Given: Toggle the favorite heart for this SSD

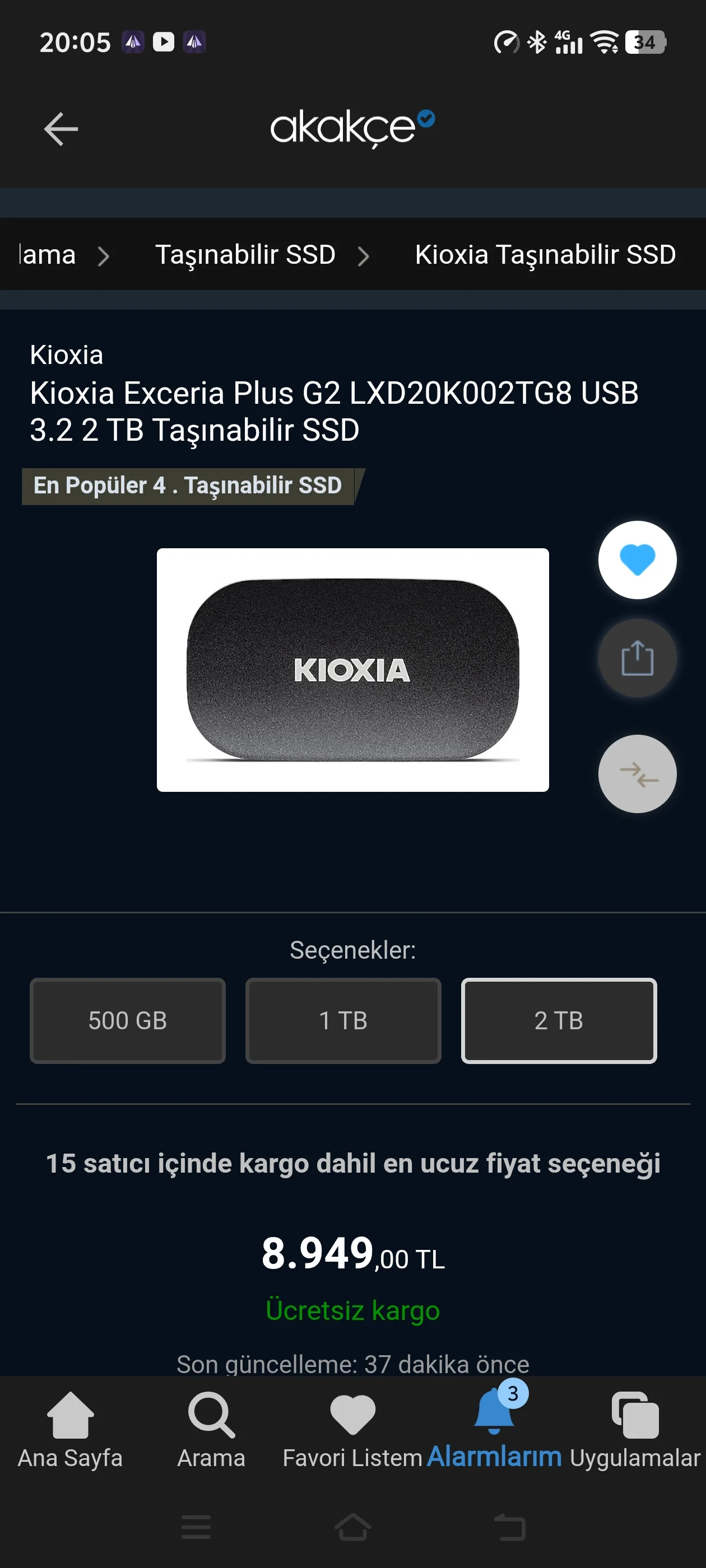Looking at the screenshot, I should (x=637, y=559).
